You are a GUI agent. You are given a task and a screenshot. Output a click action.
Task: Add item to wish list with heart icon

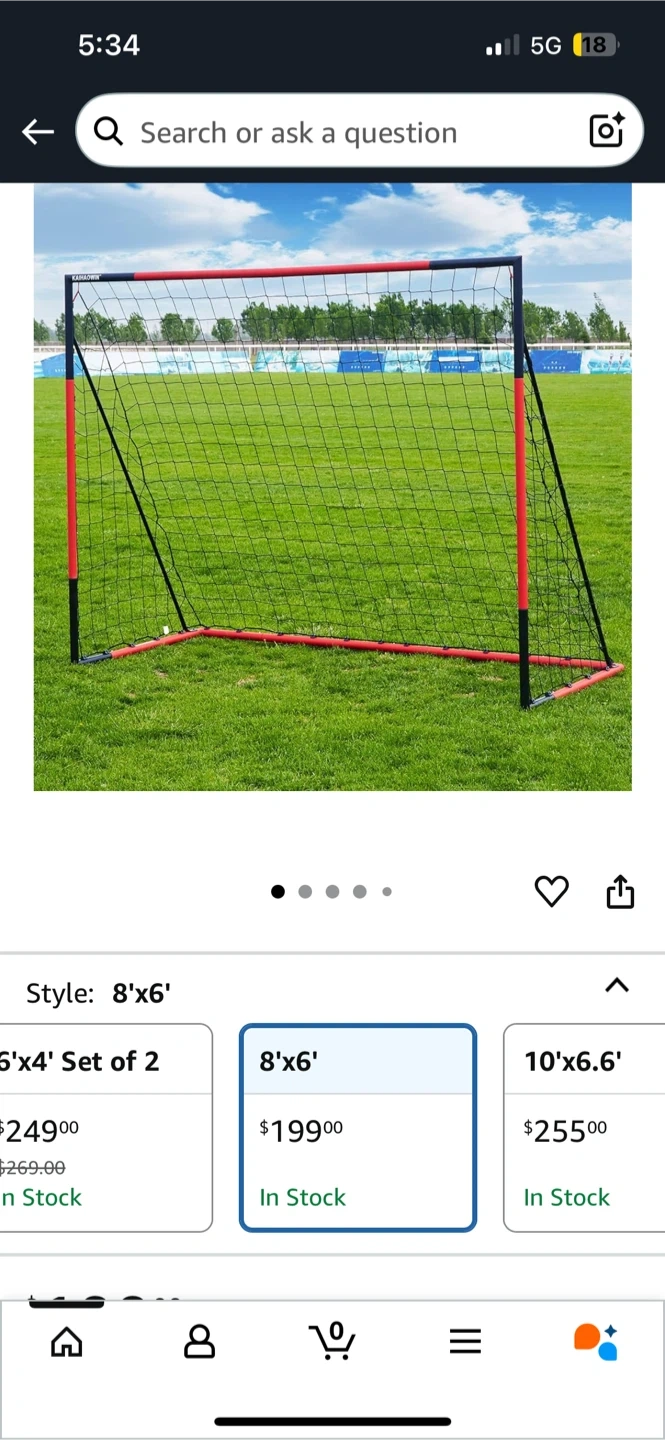coord(551,891)
